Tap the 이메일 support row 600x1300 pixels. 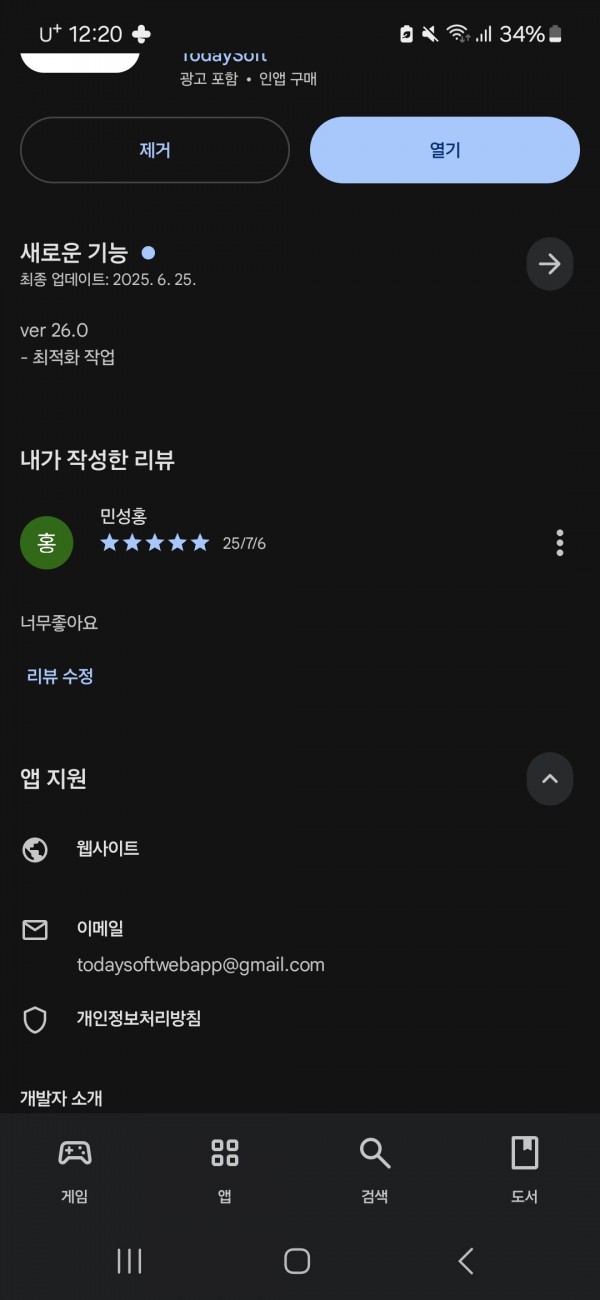pyautogui.click(x=300, y=946)
